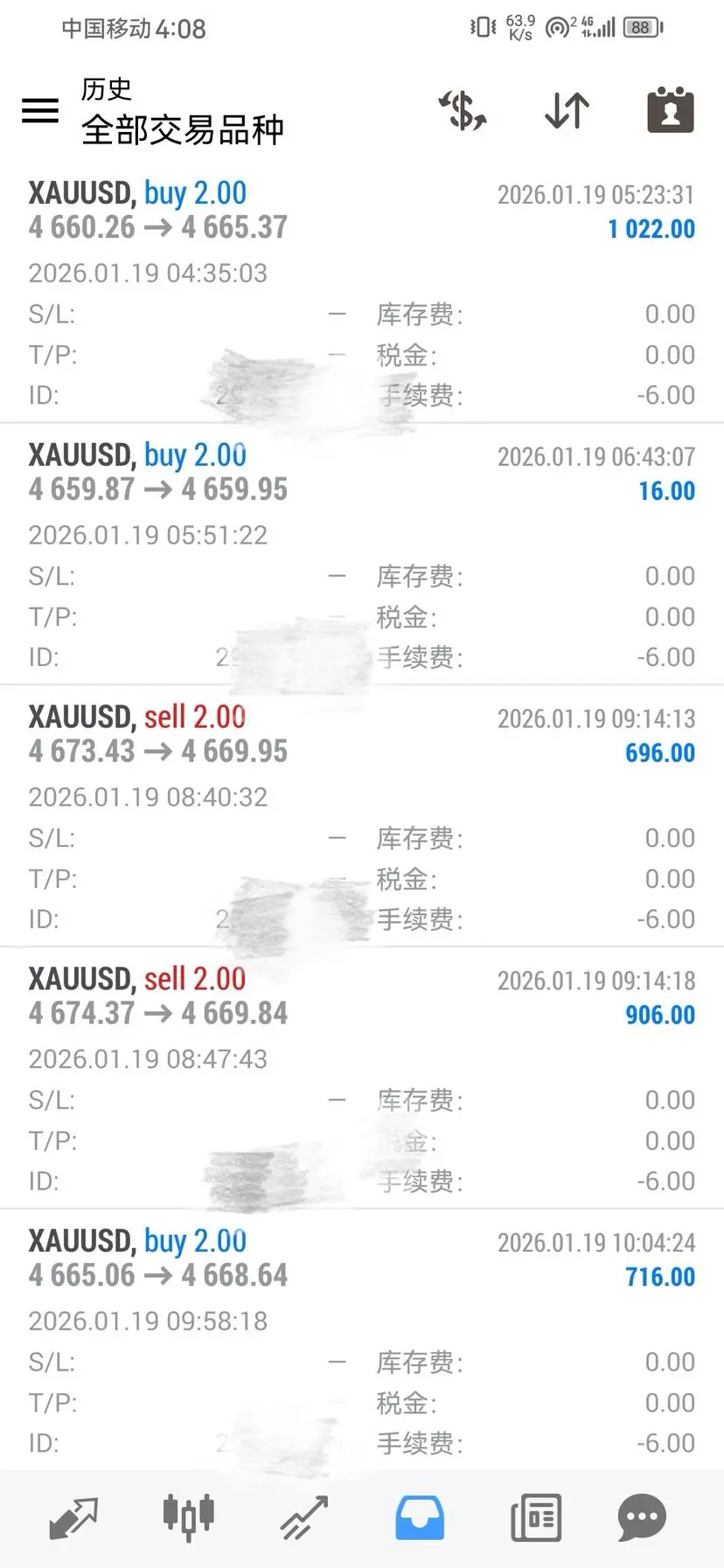Open the symbol filter dollar icon
The image size is (724, 1568).
462,111
